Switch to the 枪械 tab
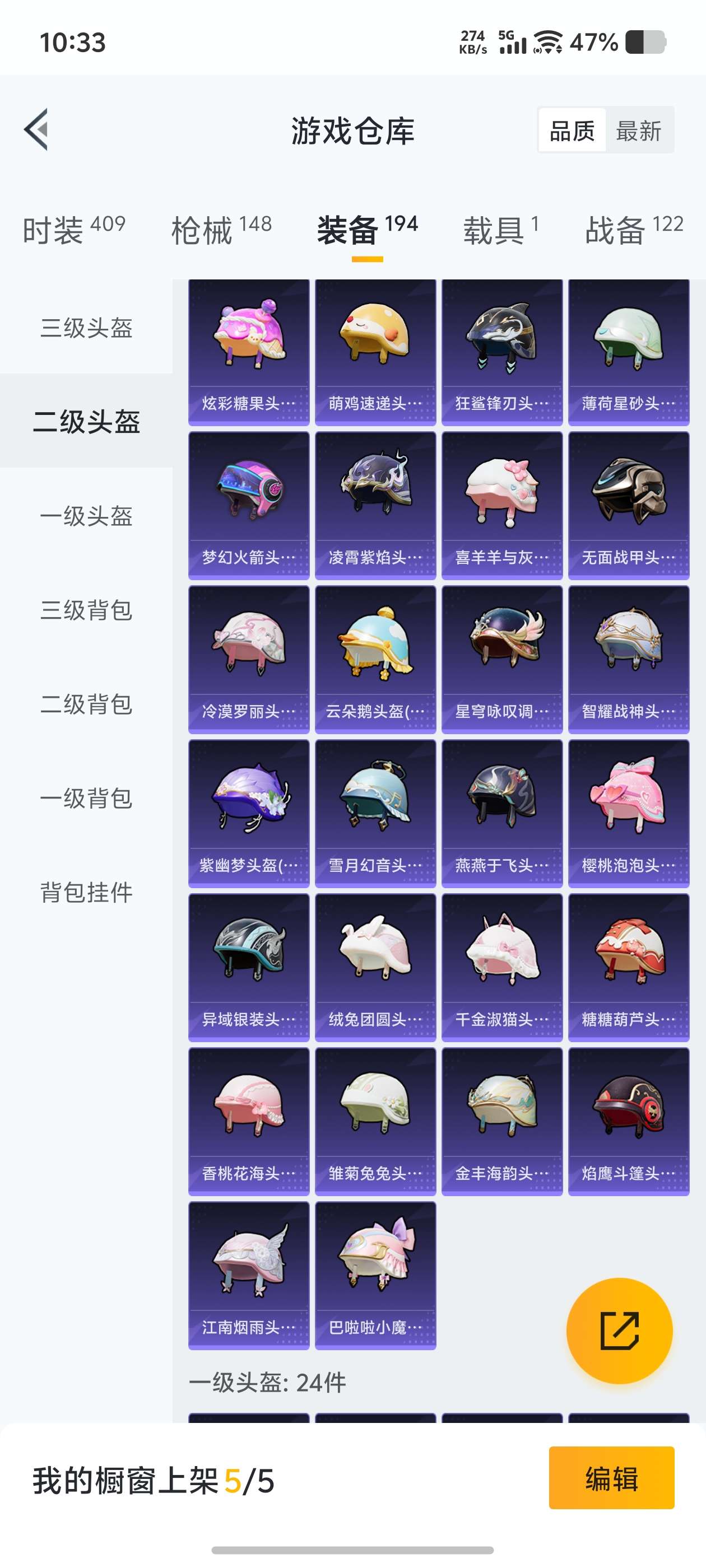 pyautogui.click(x=221, y=230)
